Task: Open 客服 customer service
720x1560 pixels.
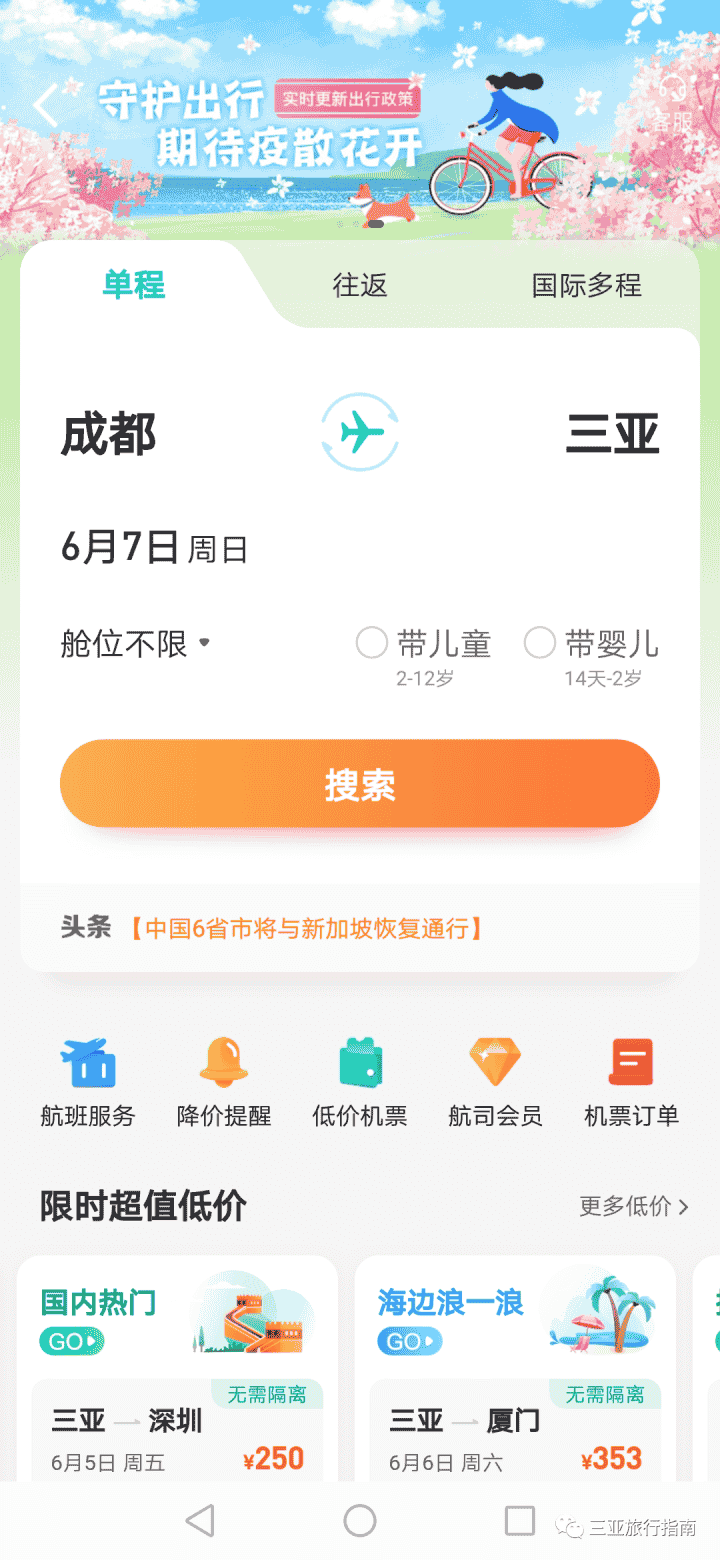Action: [671, 103]
